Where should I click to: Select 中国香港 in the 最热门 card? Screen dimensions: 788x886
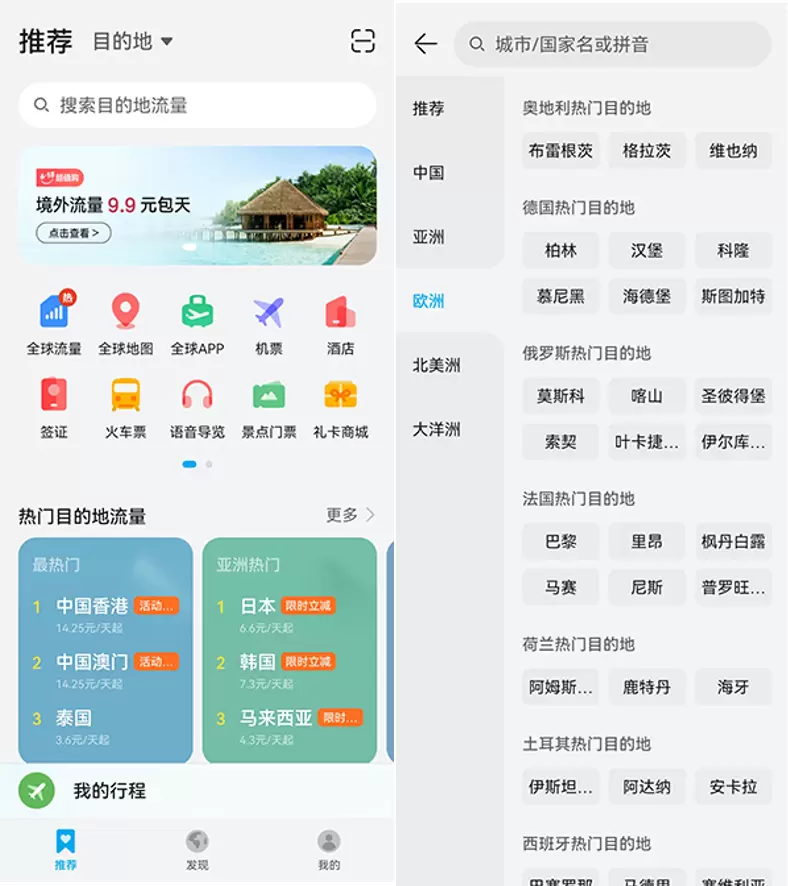tap(92, 606)
